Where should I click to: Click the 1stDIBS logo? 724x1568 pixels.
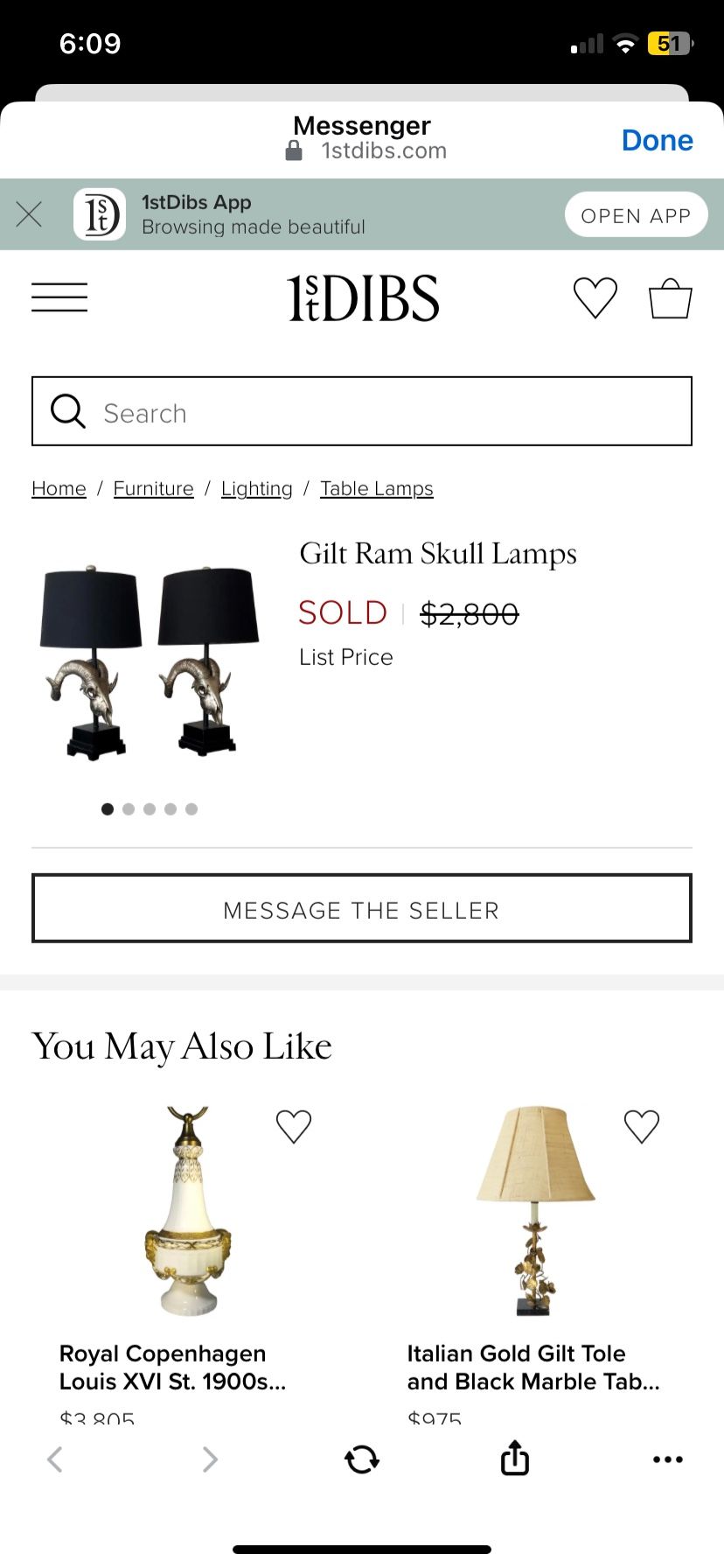[362, 297]
